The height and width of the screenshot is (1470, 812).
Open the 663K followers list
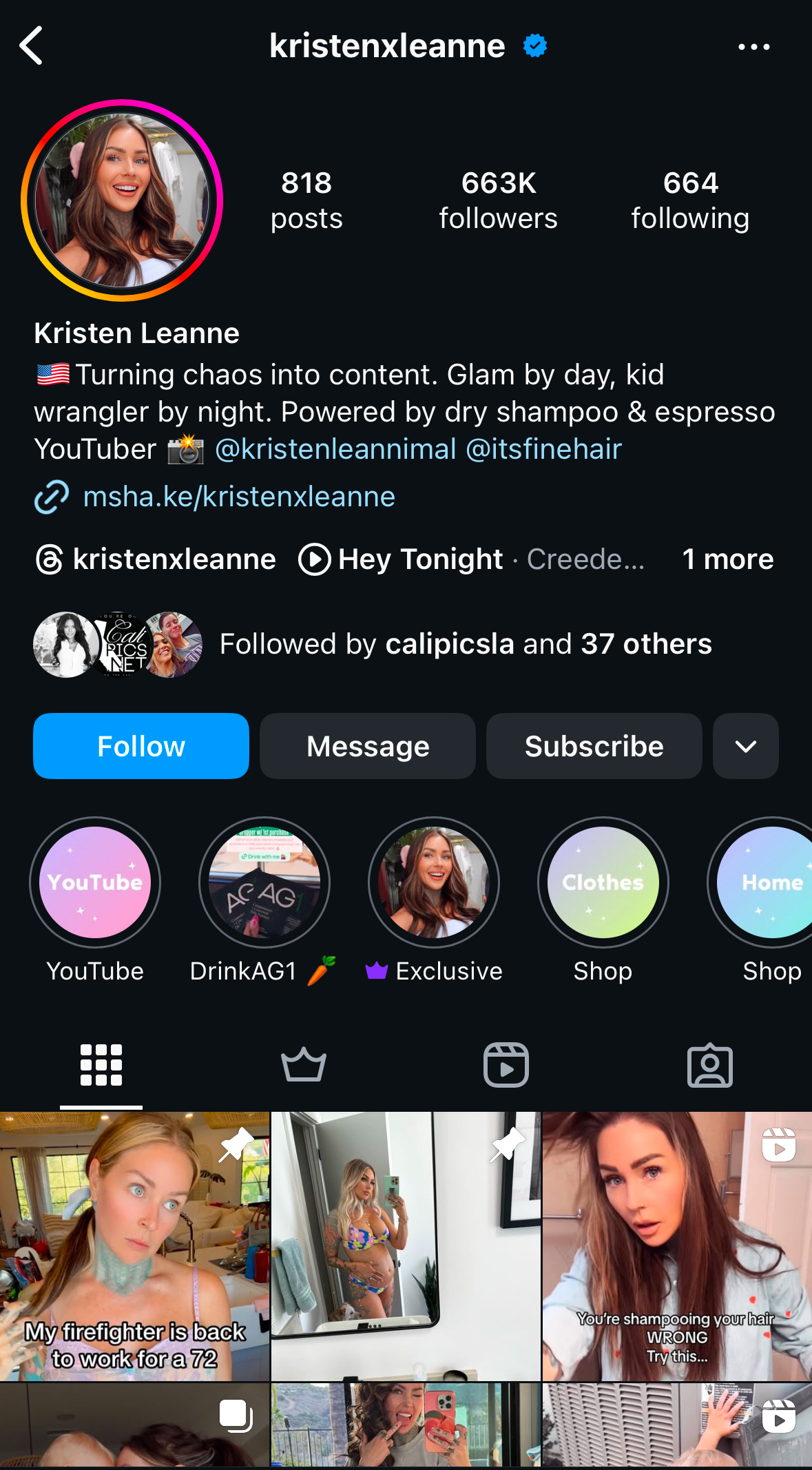pos(498,200)
